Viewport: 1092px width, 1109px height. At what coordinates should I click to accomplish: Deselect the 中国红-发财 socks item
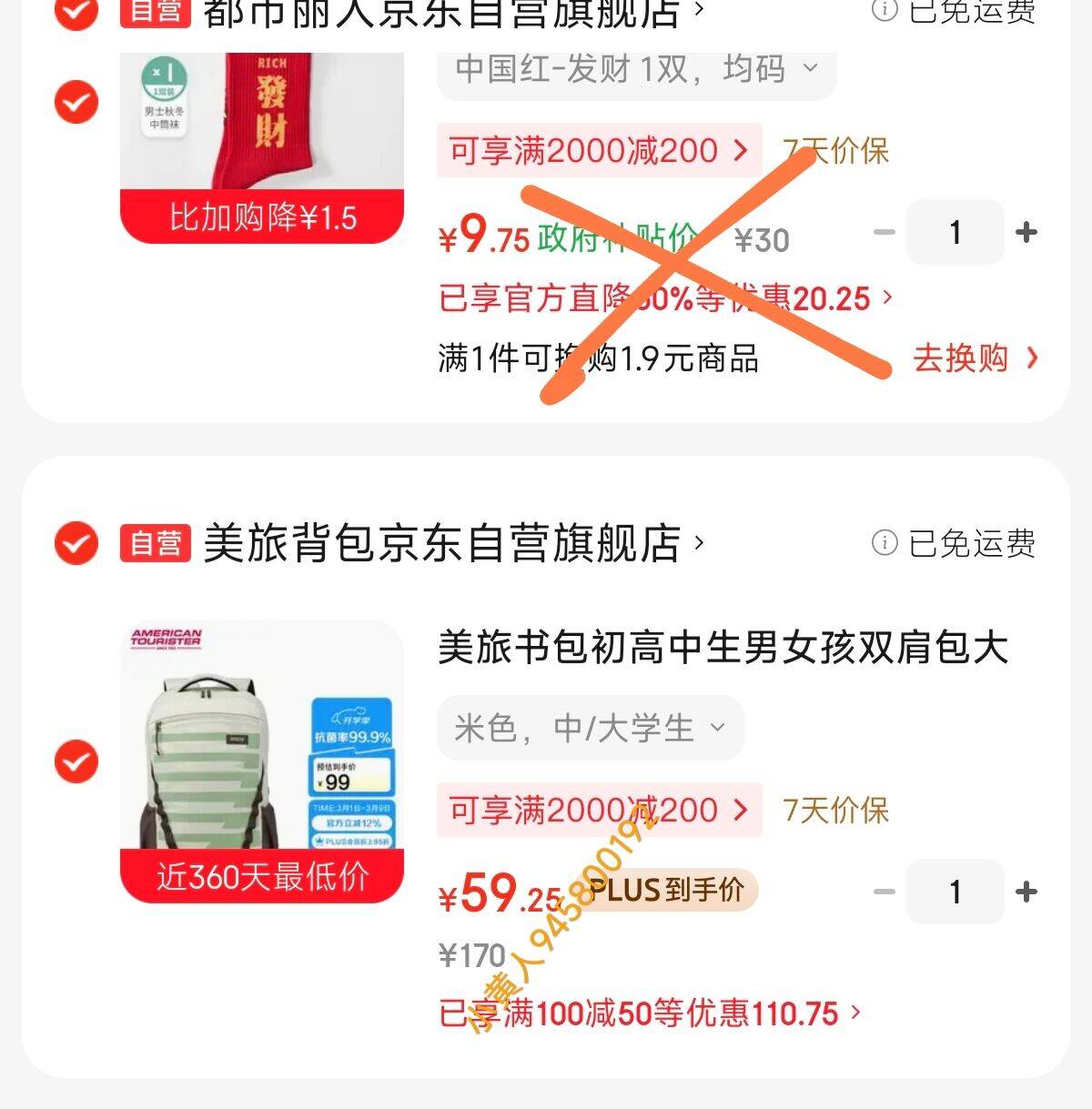[76, 101]
